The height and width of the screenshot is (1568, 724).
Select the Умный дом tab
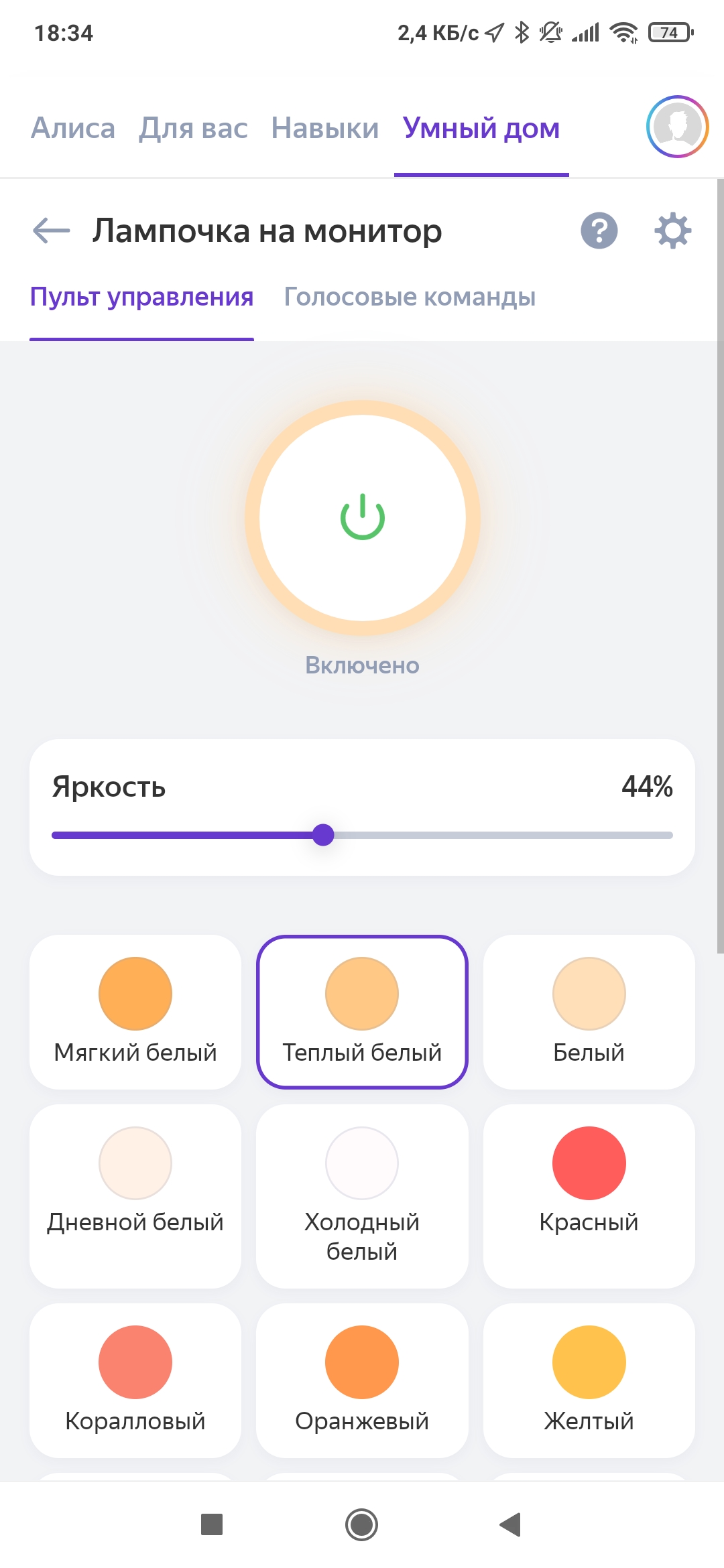[481, 128]
